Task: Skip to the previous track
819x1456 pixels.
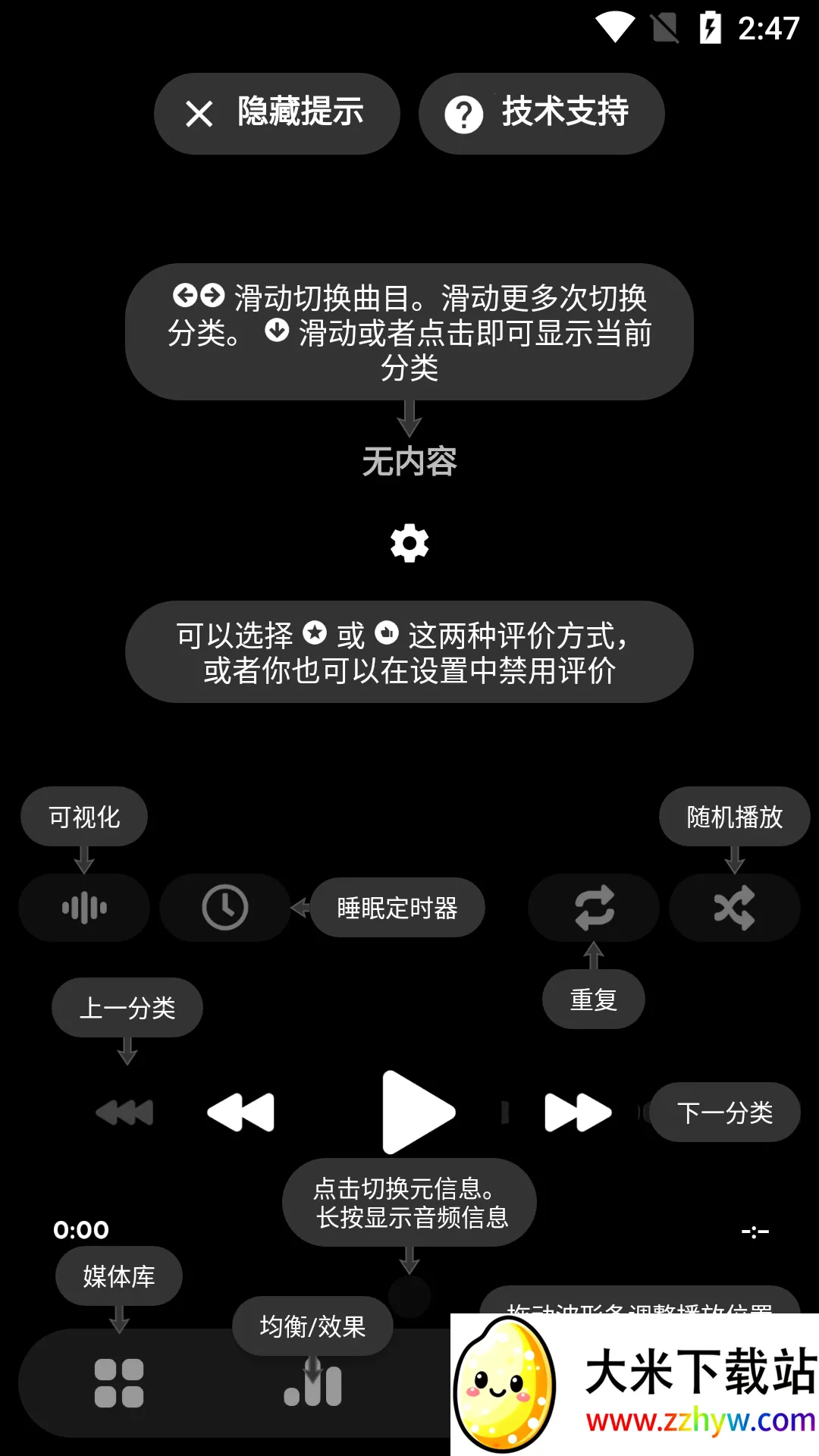Action: (241, 1112)
